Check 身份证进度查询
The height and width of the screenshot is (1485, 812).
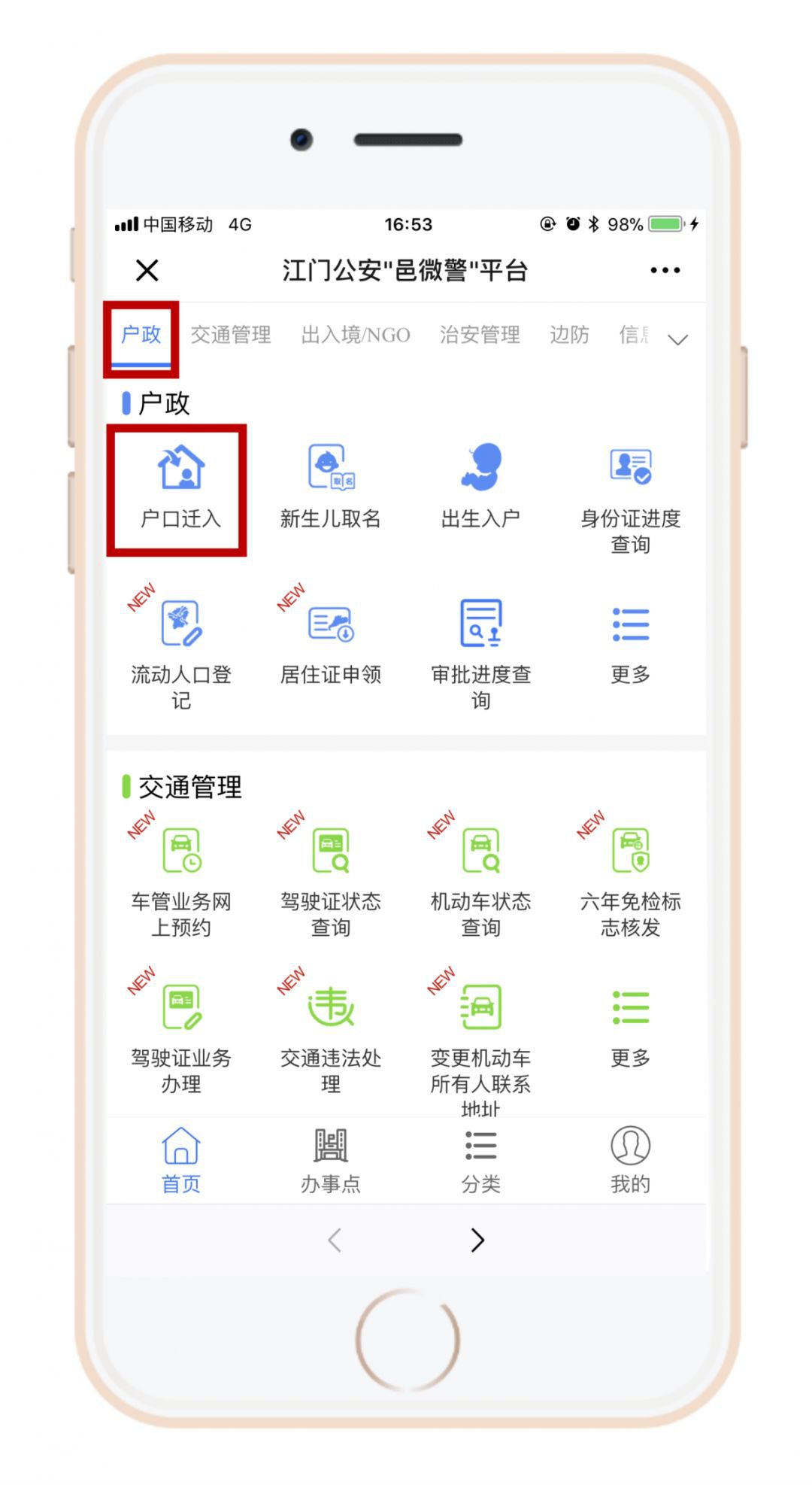tap(630, 497)
